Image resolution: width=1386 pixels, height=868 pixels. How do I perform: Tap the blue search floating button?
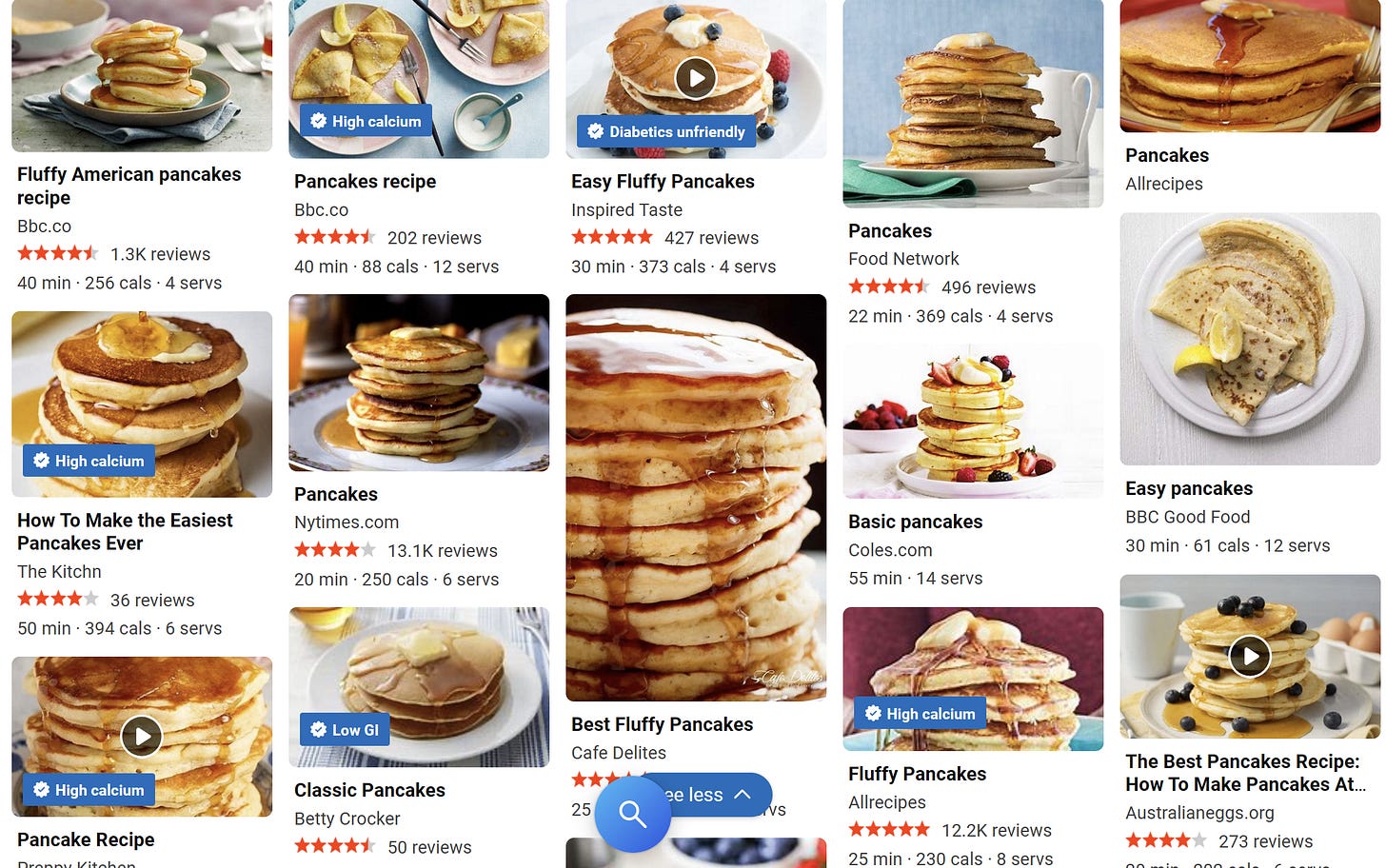(633, 814)
